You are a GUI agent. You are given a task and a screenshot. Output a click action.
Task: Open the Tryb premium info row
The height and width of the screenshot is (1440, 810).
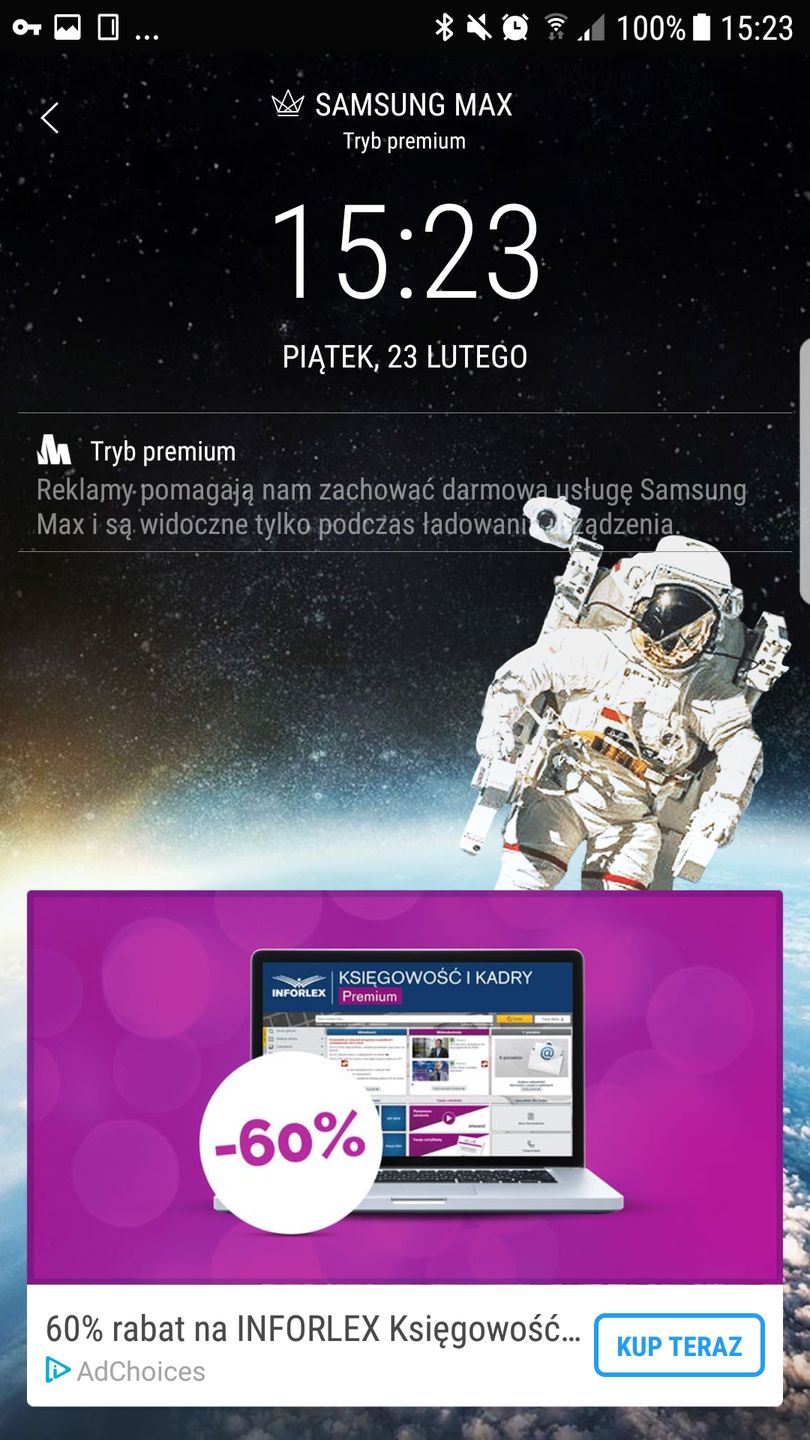[x=404, y=482]
